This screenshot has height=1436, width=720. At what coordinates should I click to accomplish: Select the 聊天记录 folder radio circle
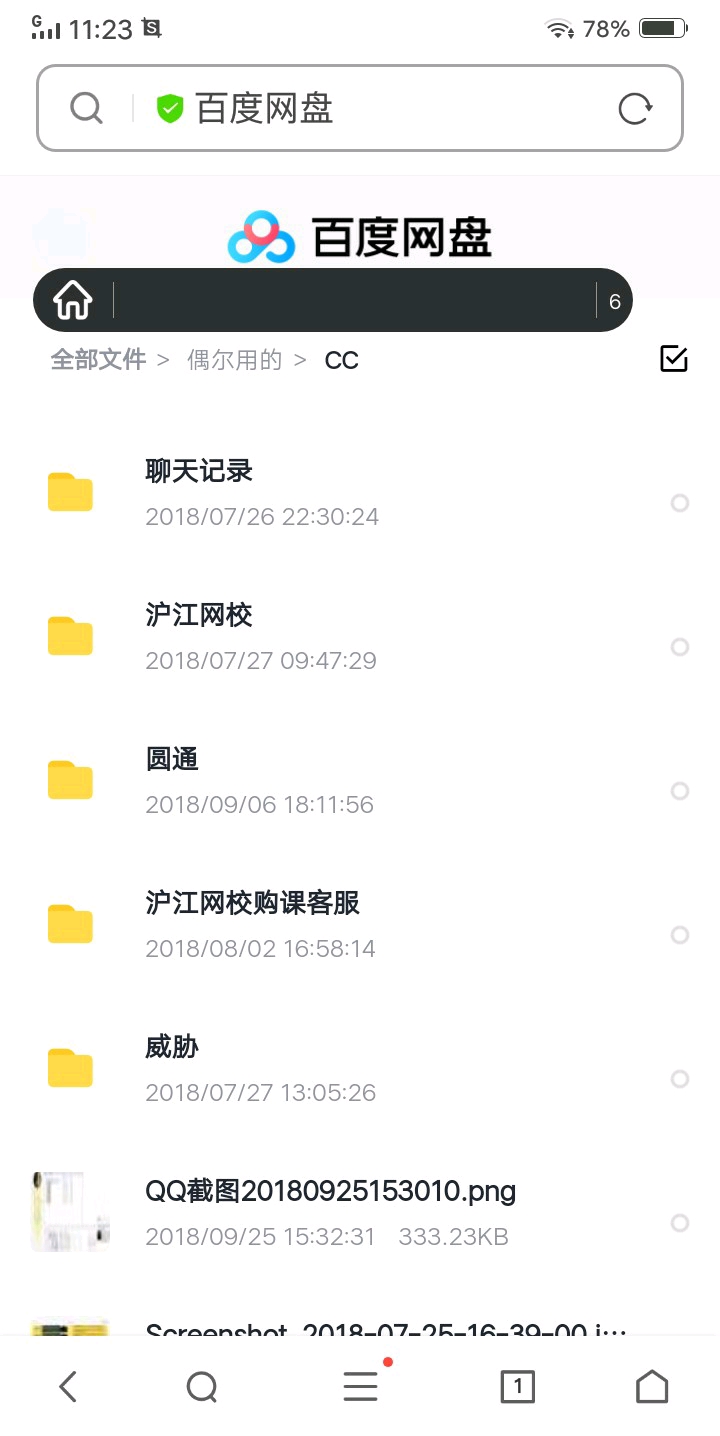coord(680,503)
